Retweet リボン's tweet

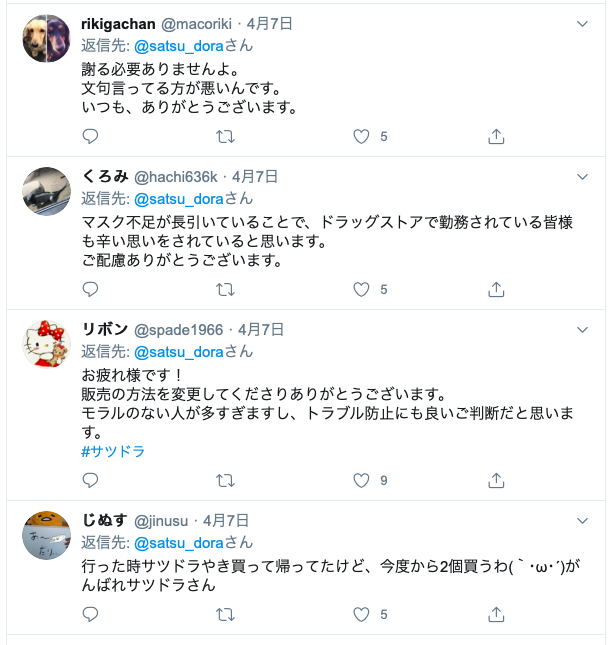[226, 480]
